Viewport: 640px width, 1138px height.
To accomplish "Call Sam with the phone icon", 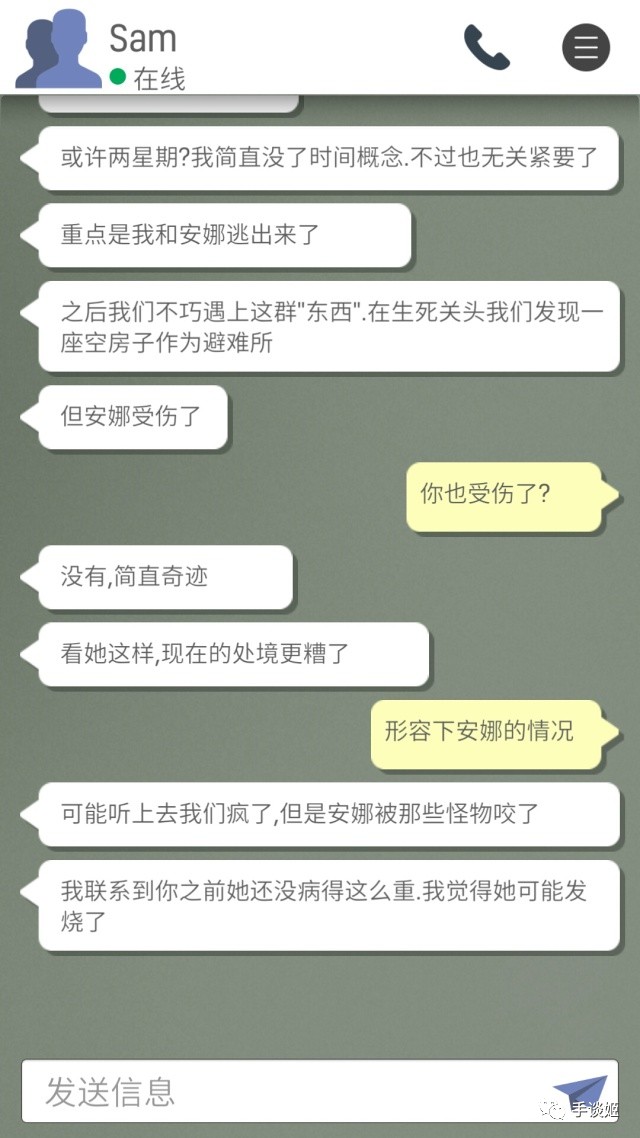I will (486, 47).
